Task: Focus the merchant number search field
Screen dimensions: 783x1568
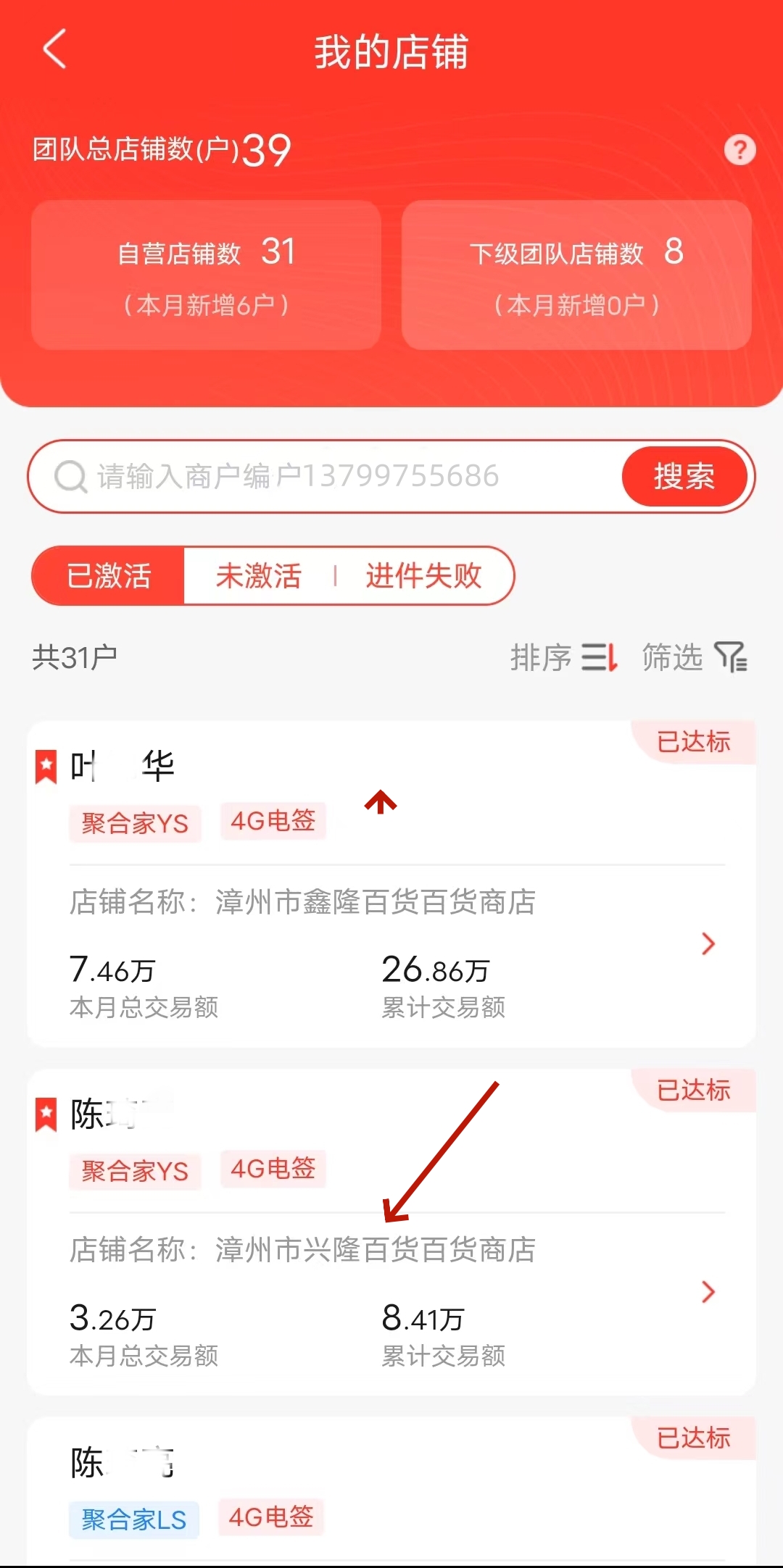Action: coord(326,477)
